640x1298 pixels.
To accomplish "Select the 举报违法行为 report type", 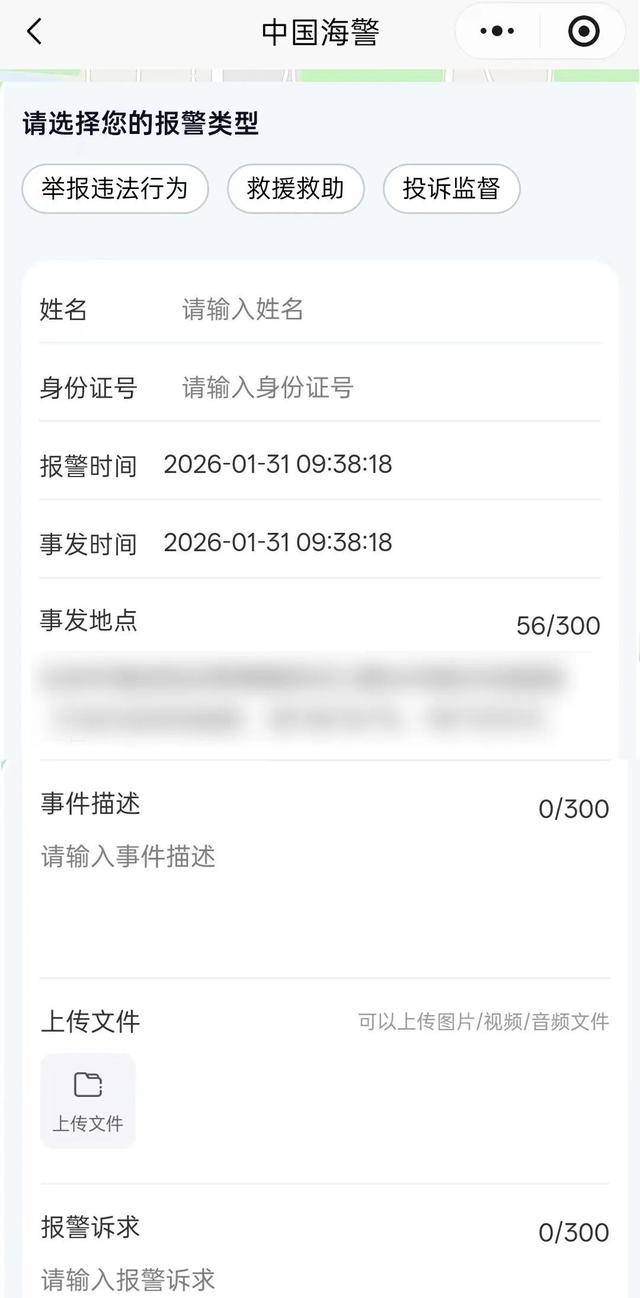I will [115, 189].
